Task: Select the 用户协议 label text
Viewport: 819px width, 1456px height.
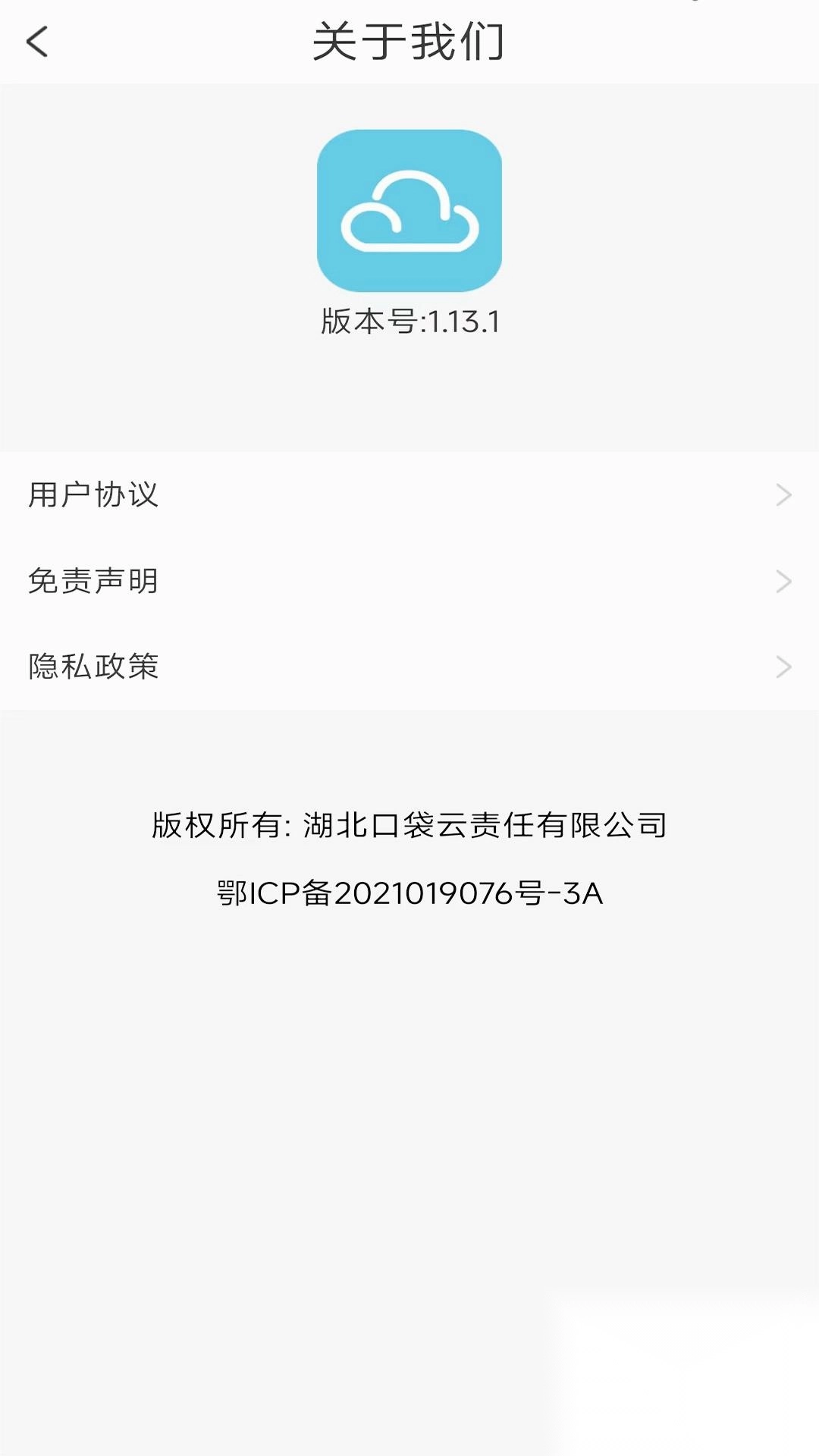Action: click(94, 495)
